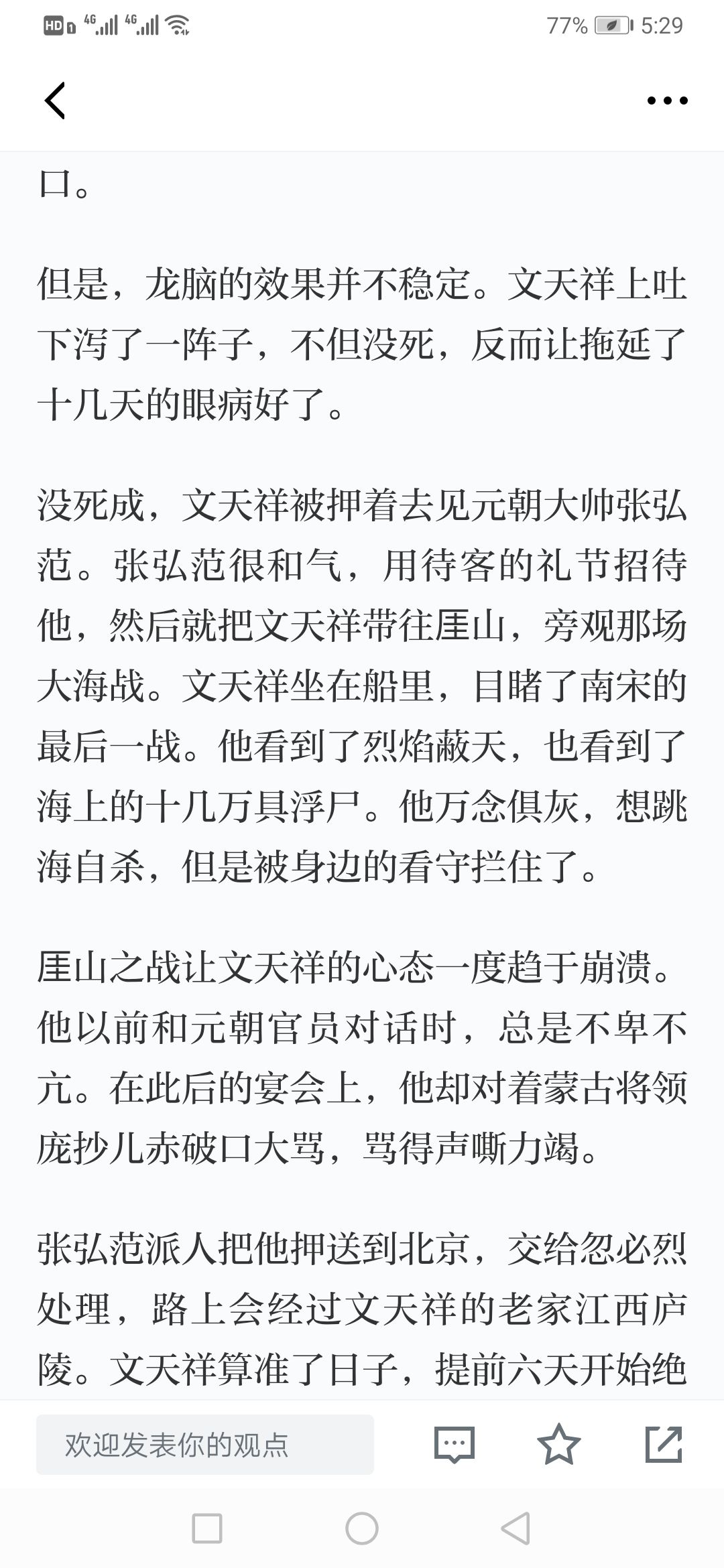Go back using the top-left arrow

(x=55, y=101)
